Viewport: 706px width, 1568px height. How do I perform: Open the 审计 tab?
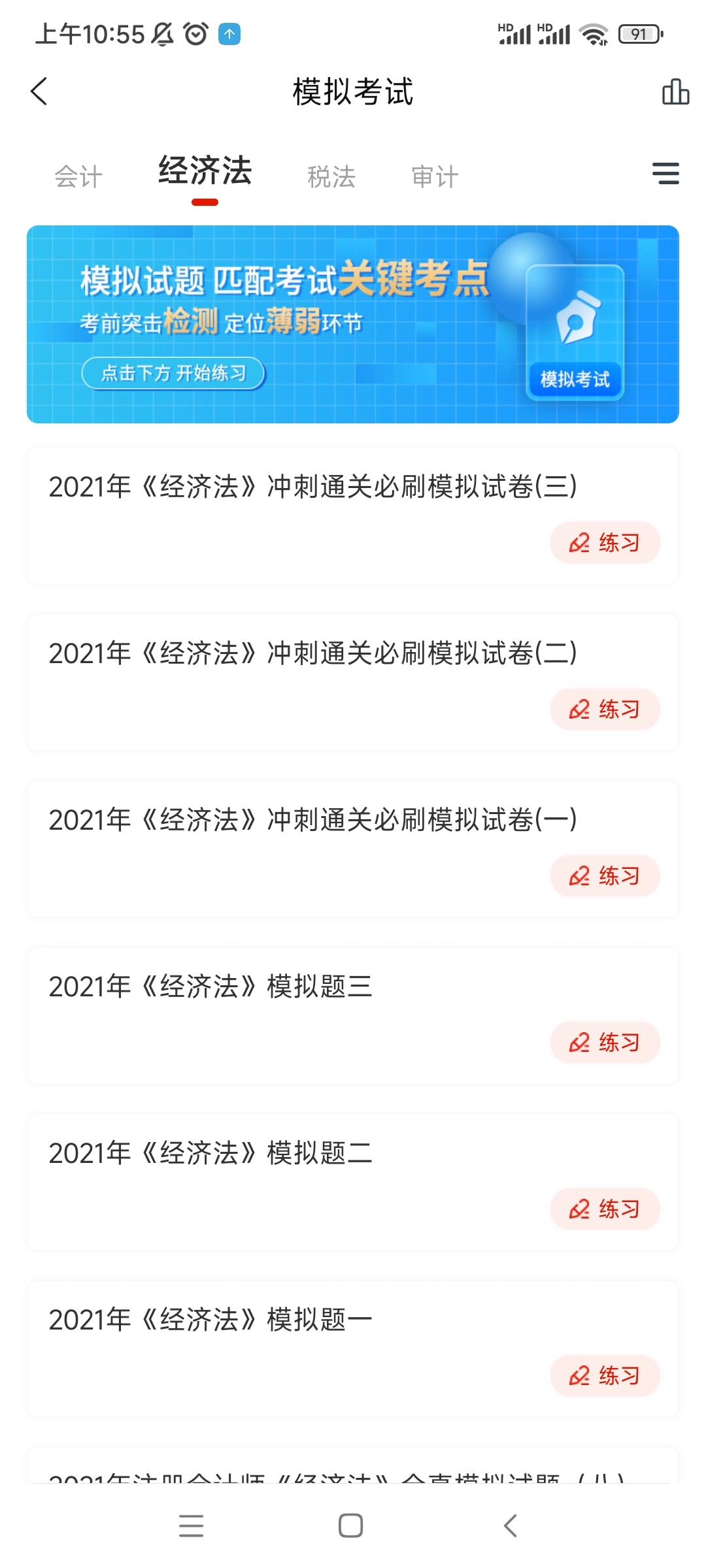point(435,176)
